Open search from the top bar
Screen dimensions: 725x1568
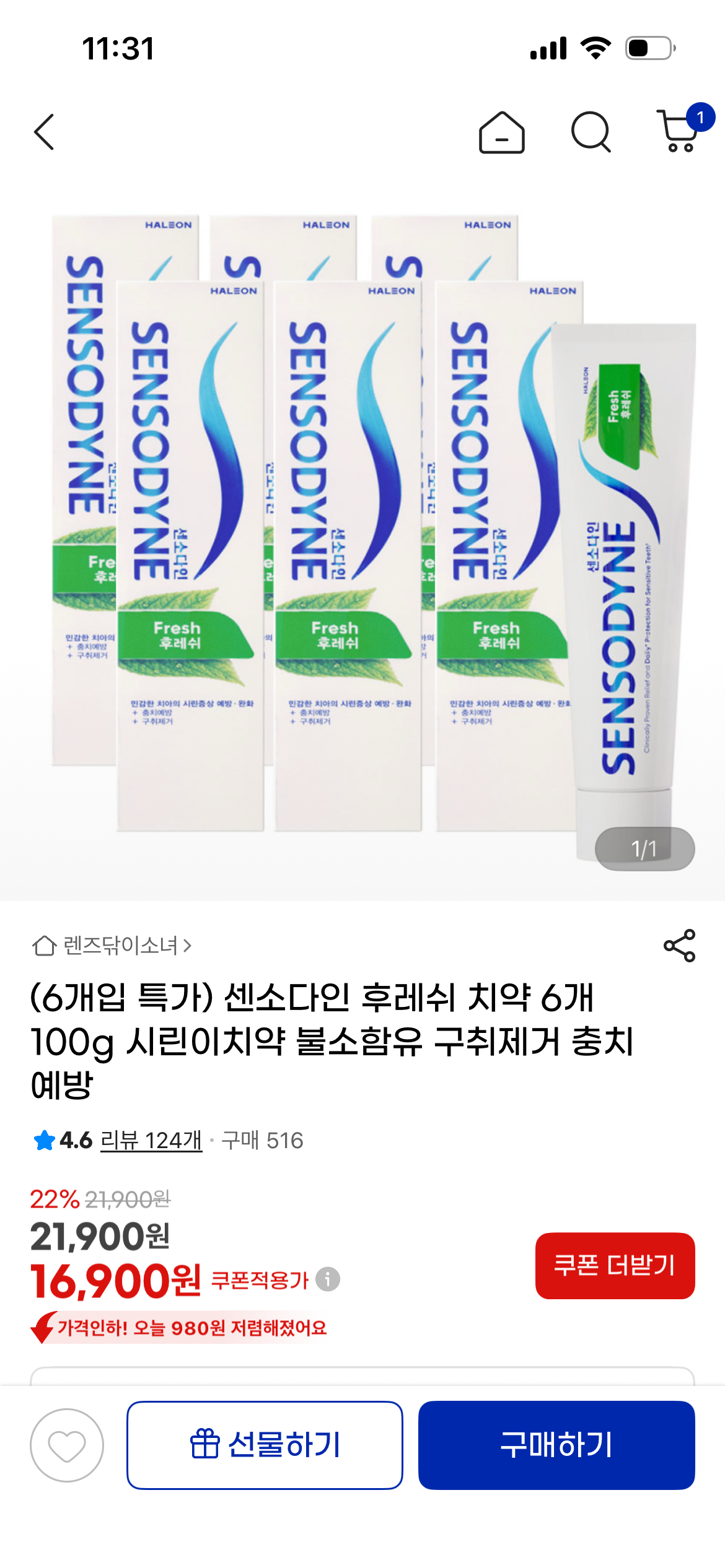point(591,132)
